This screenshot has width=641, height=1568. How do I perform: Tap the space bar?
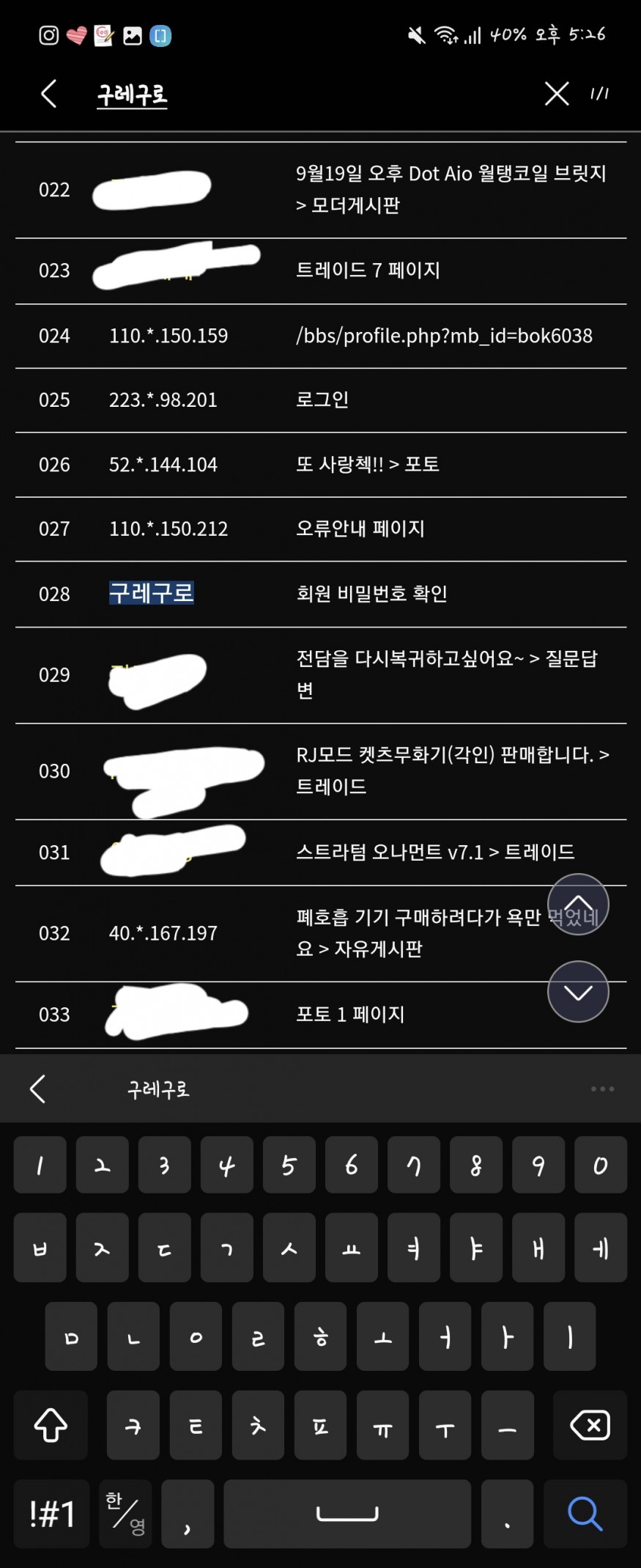(347, 1513)
